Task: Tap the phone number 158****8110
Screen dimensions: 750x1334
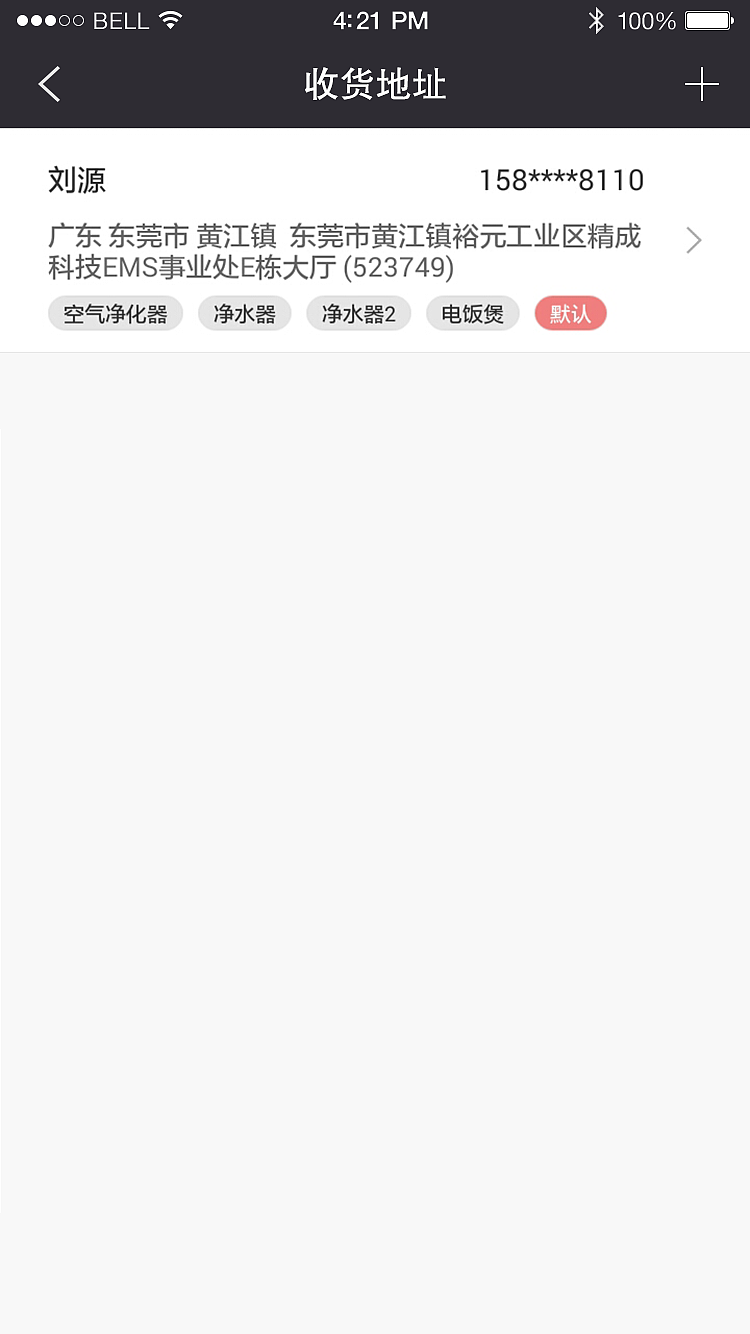Action: click(x=563, y=180)
